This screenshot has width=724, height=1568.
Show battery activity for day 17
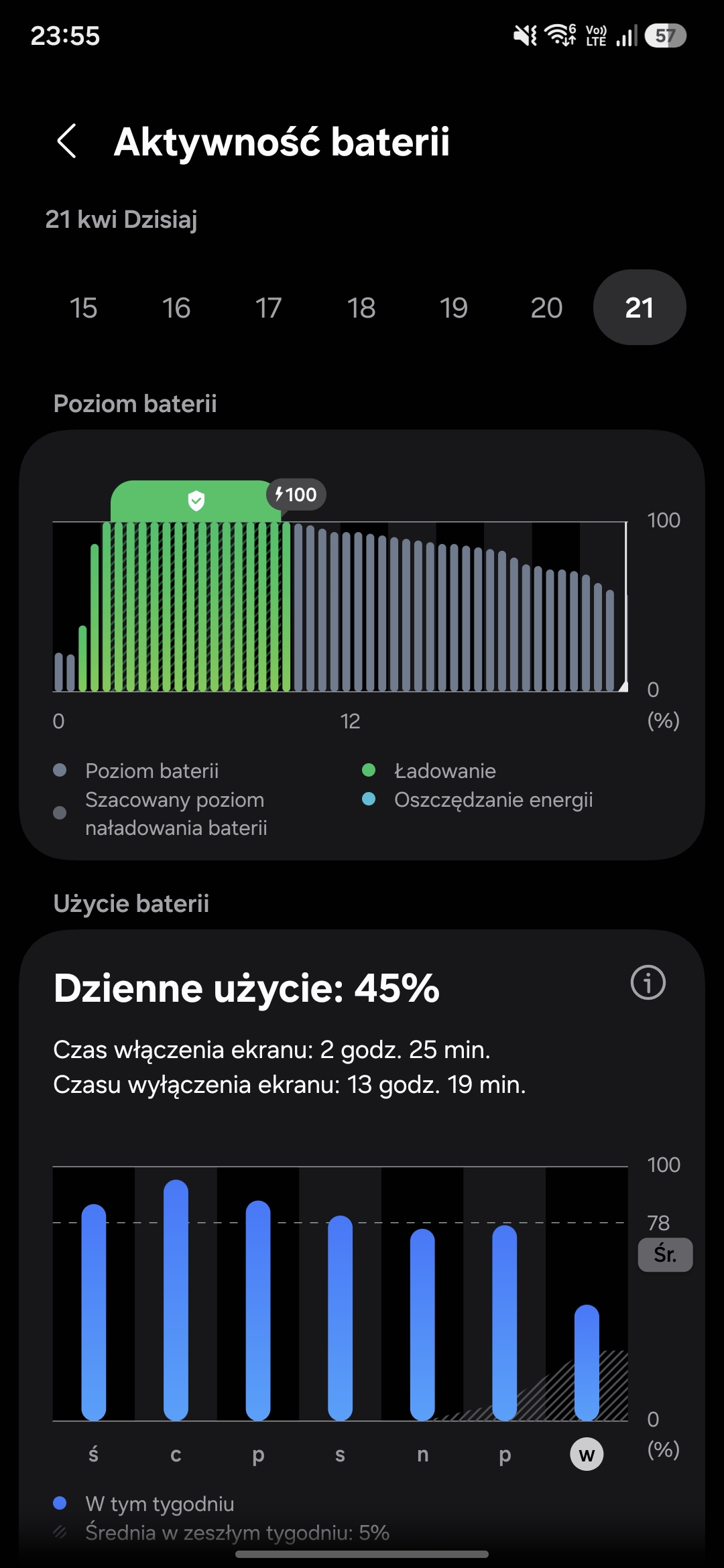(268, 308)
